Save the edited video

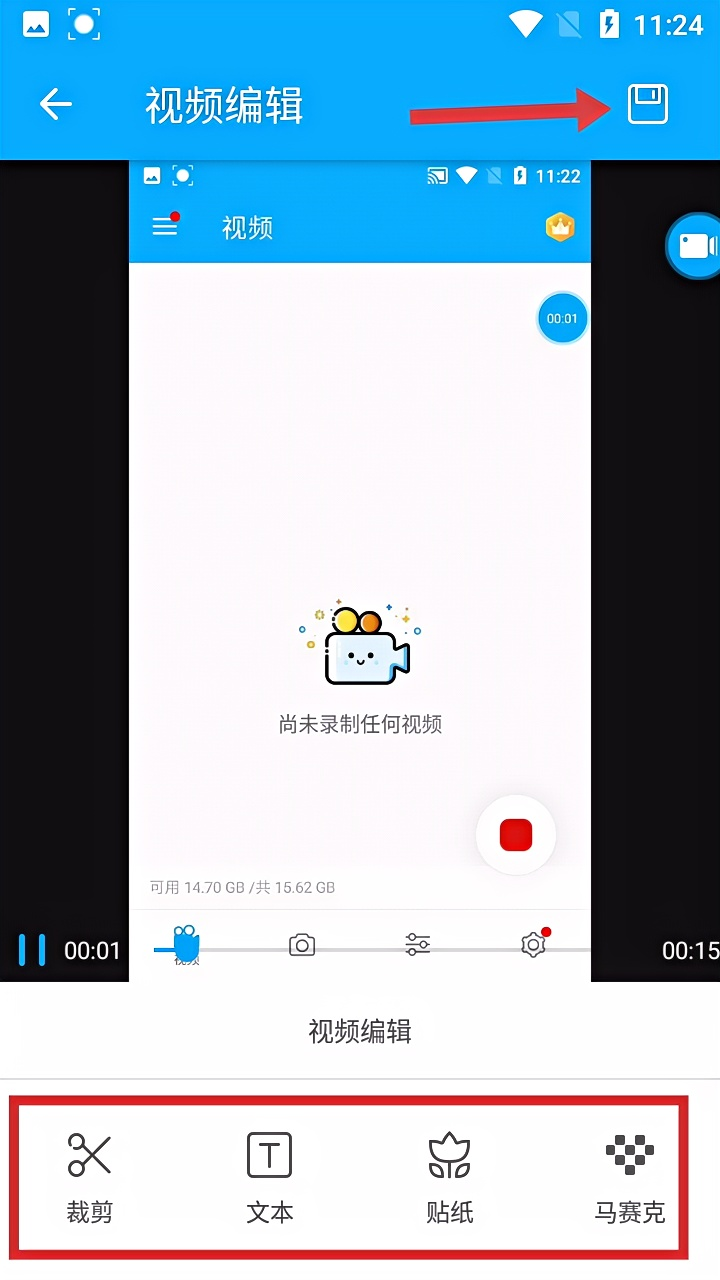click(x=647, y=104)
